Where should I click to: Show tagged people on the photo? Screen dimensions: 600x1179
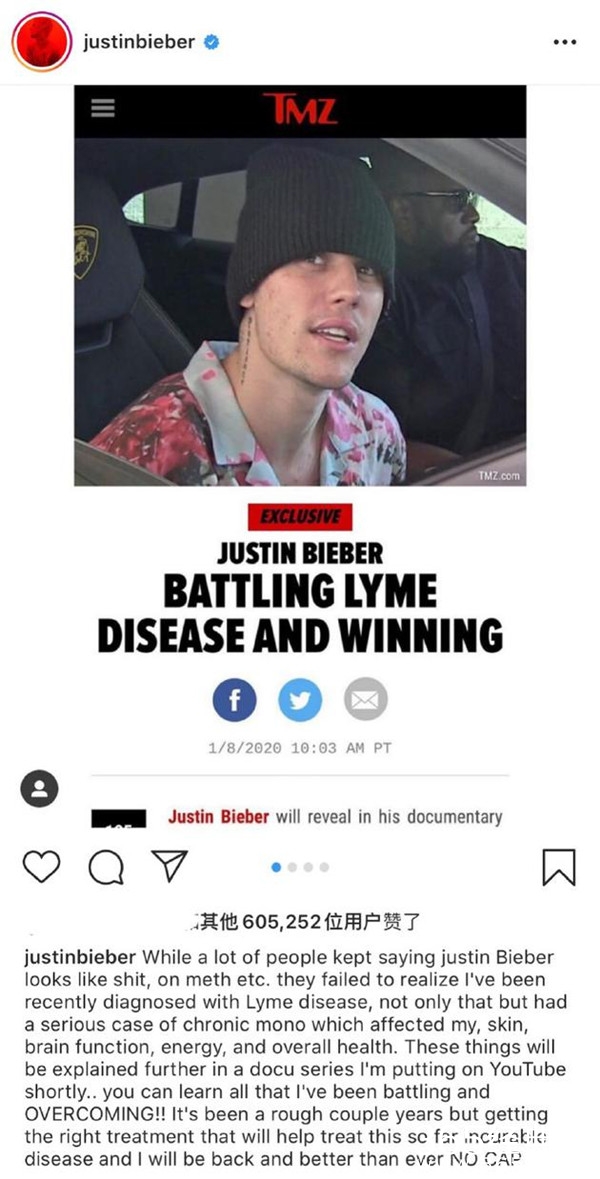[39, 789]
